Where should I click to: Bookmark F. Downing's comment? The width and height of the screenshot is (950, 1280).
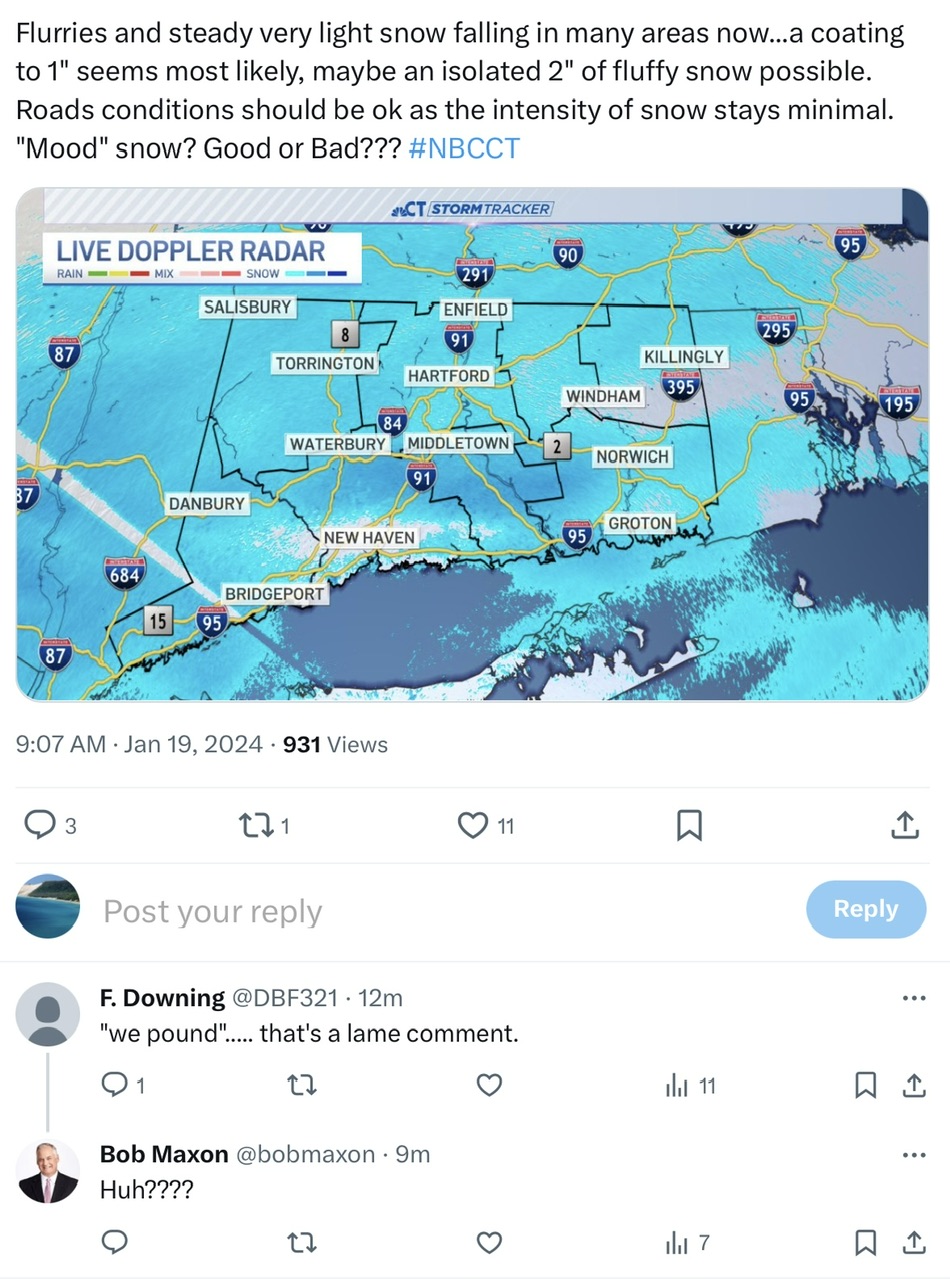(866, 1085)
